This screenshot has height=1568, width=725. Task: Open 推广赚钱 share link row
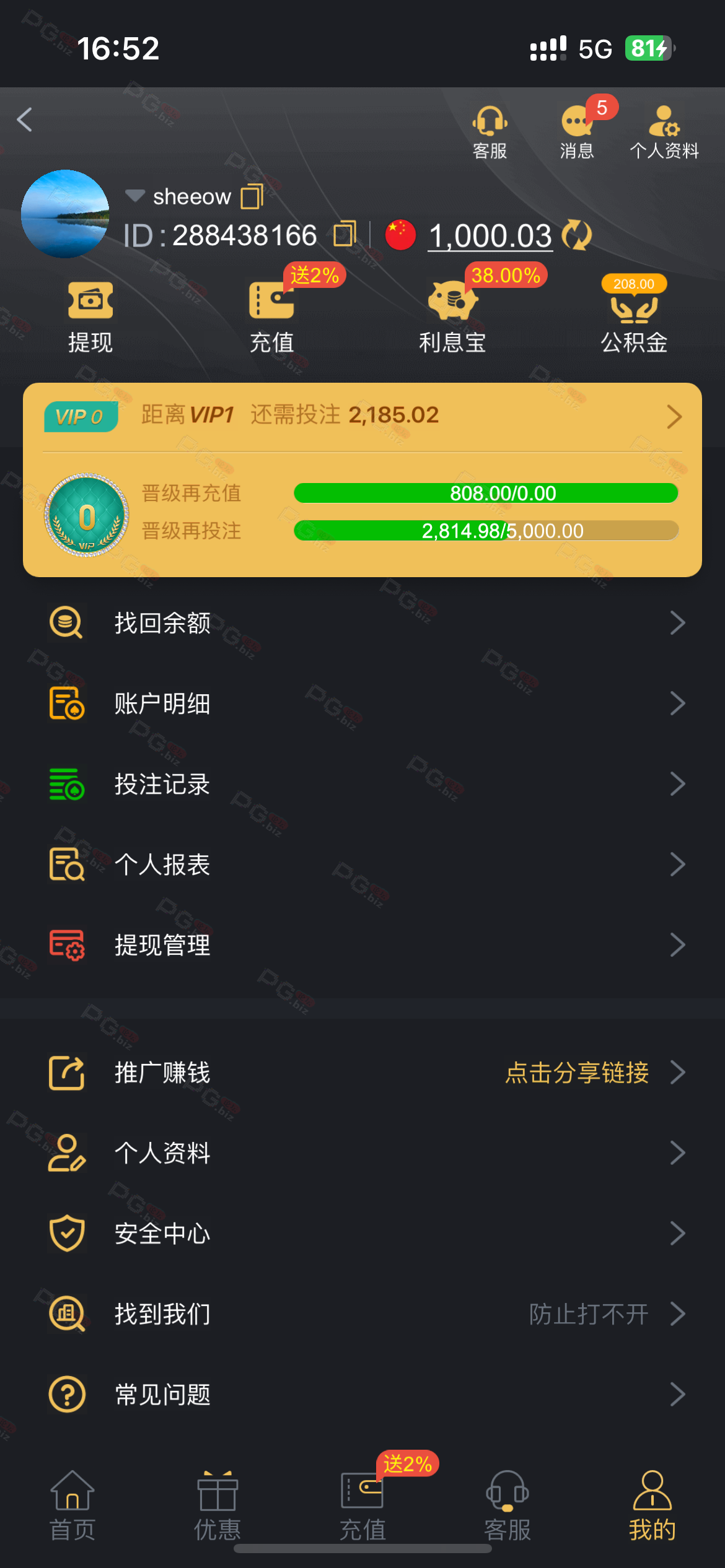[362, 1073]
